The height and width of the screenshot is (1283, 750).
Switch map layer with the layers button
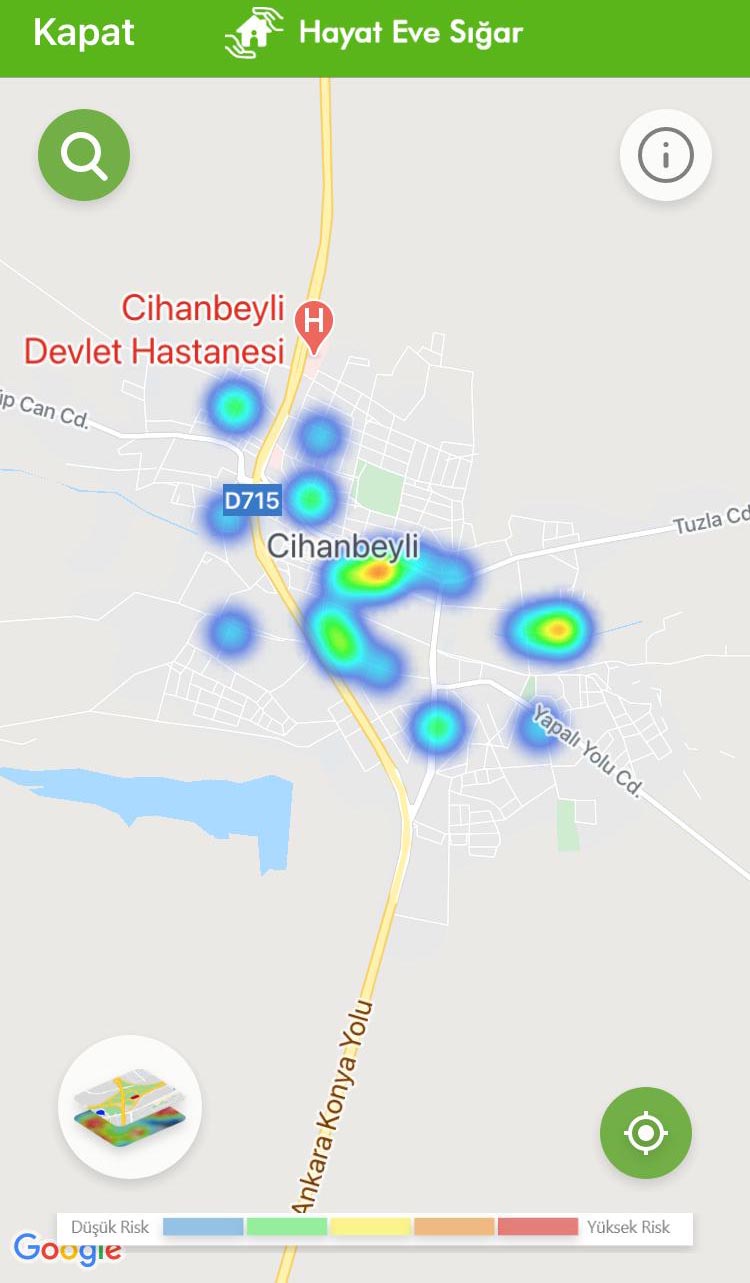130,1106
